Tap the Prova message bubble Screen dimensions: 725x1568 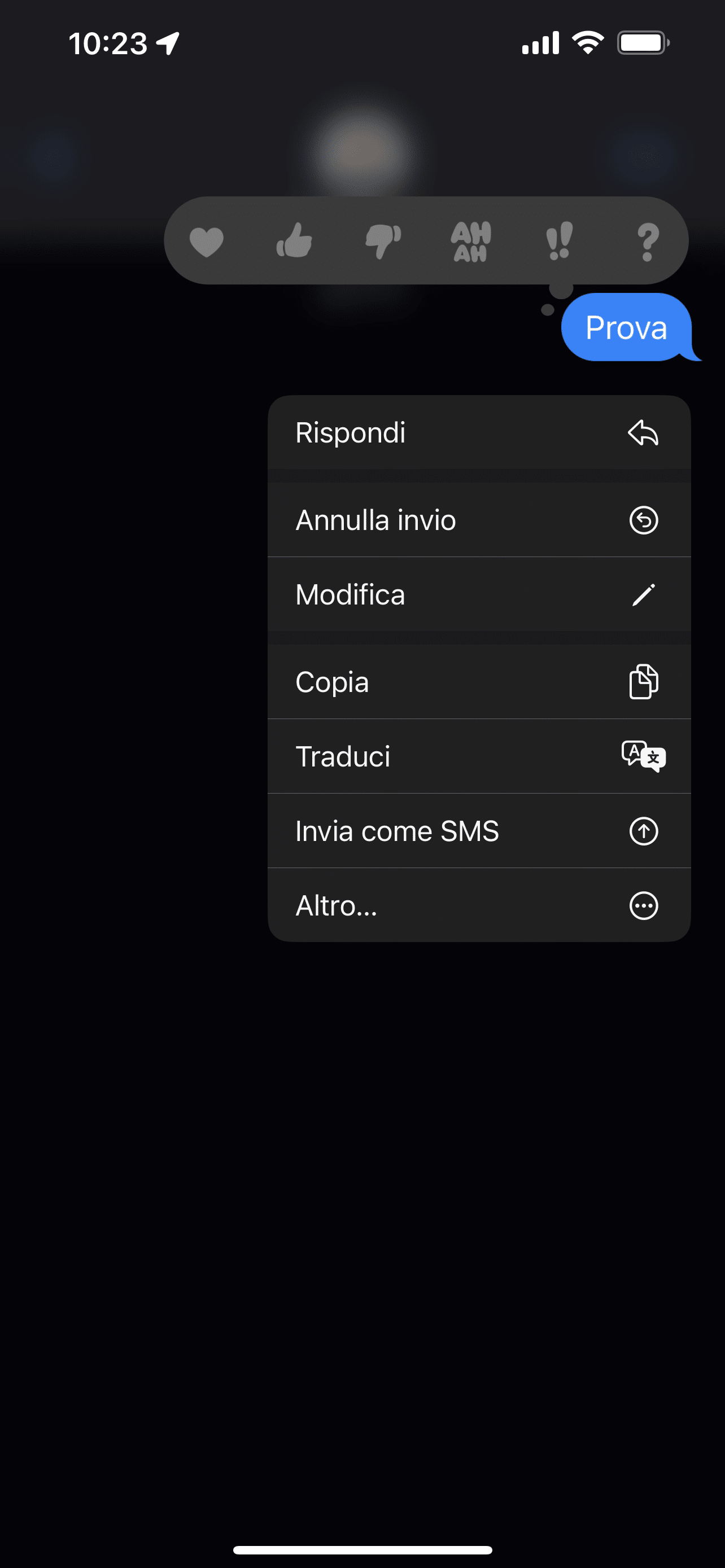[627, 327]
